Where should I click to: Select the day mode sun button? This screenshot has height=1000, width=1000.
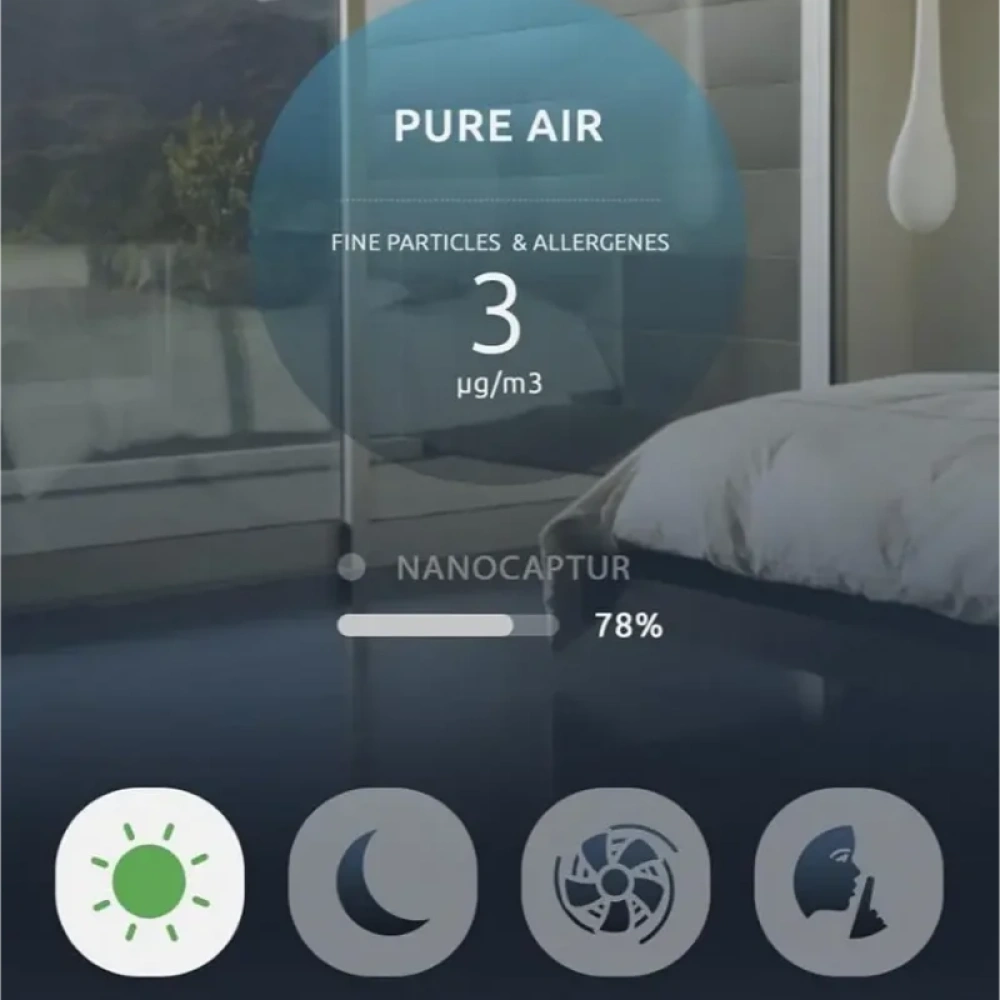[x=150, y=882]
